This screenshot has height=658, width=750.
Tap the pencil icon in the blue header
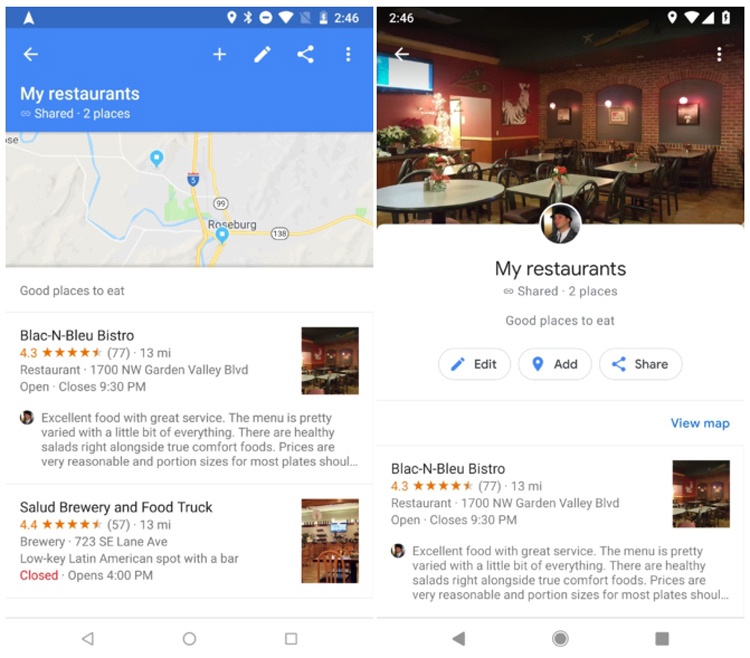click(262, 55)
